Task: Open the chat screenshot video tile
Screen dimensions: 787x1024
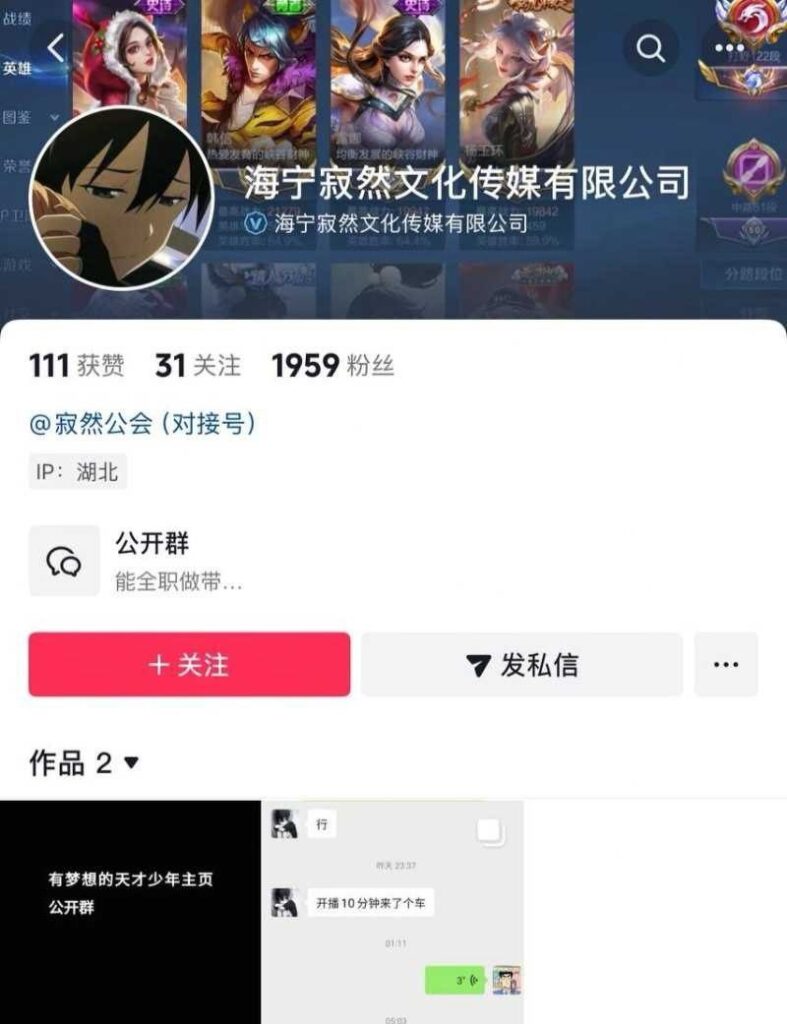Action: [x=392, y=910]
